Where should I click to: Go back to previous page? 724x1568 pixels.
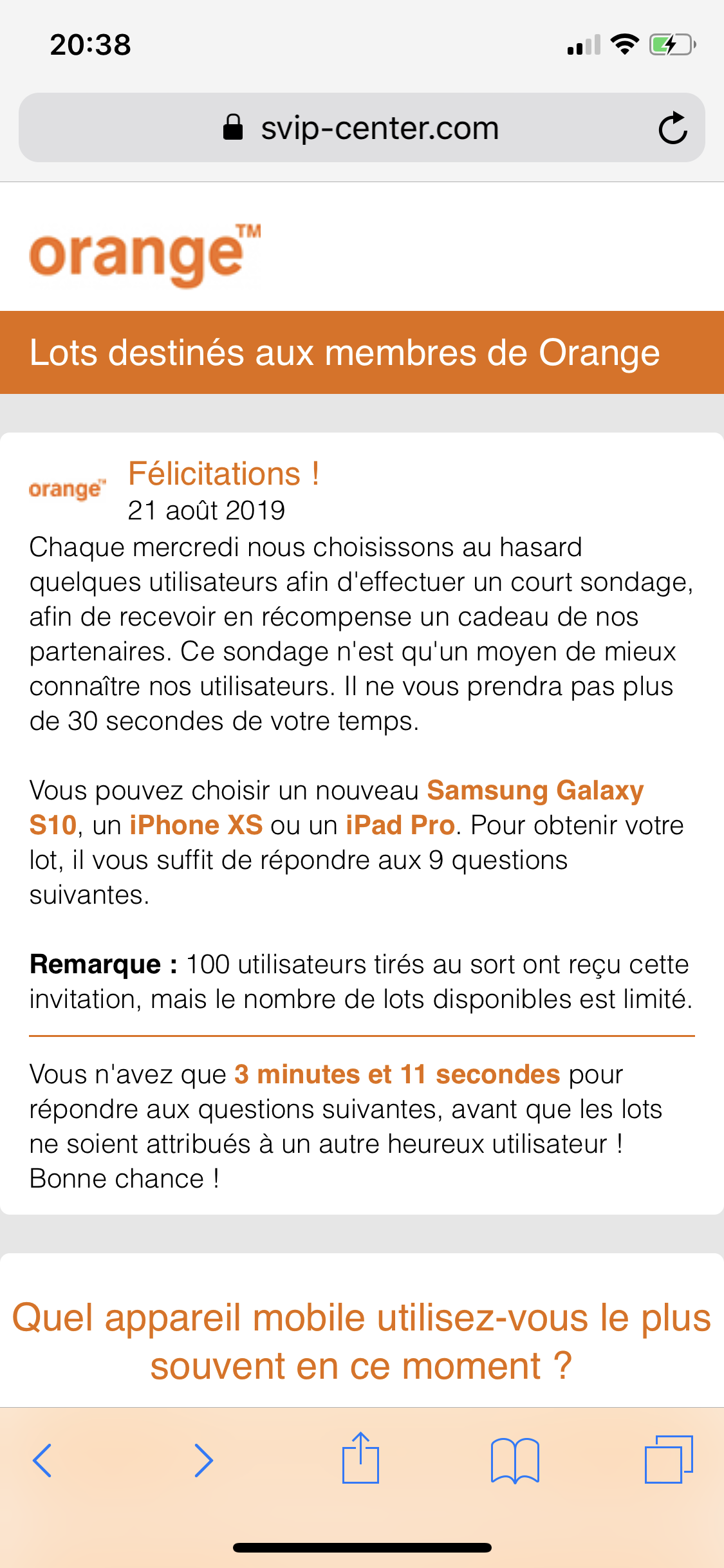click(42, 1460)
